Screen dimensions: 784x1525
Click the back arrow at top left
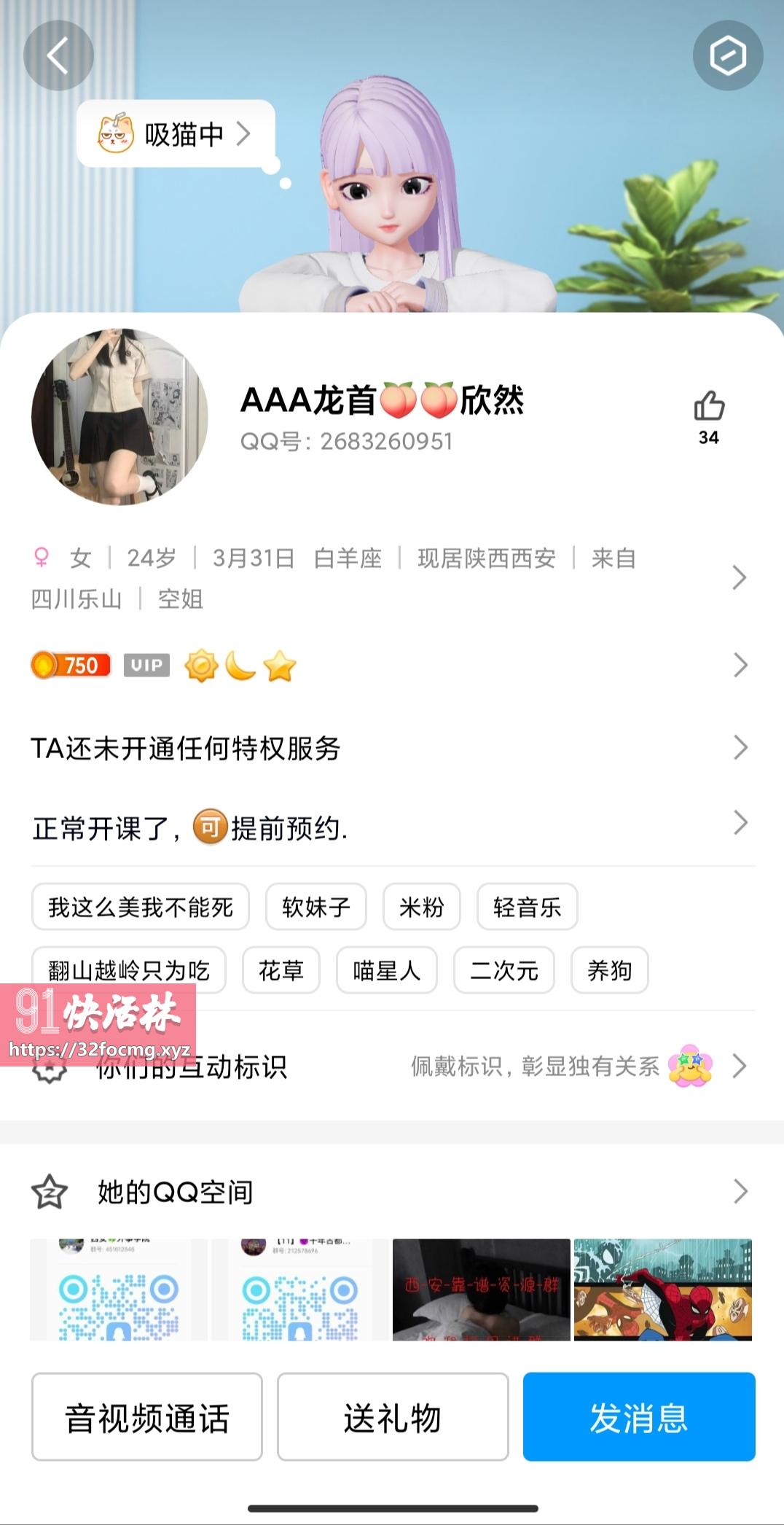(58, 55)
